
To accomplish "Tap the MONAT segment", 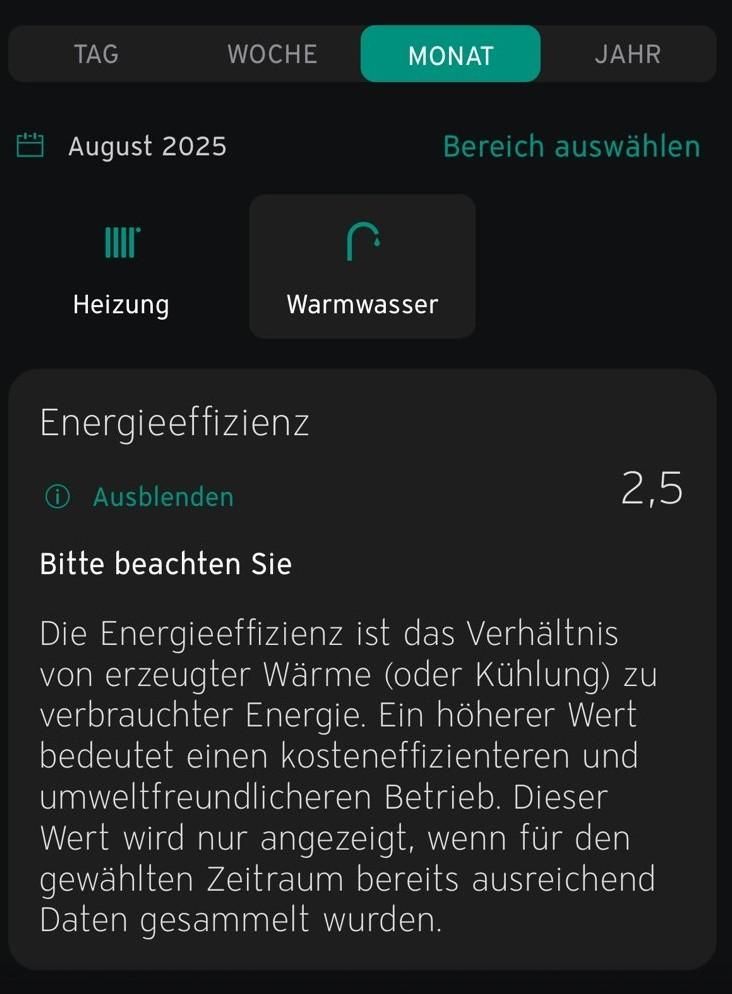I will pyautogui.click(x=450, y=55).
